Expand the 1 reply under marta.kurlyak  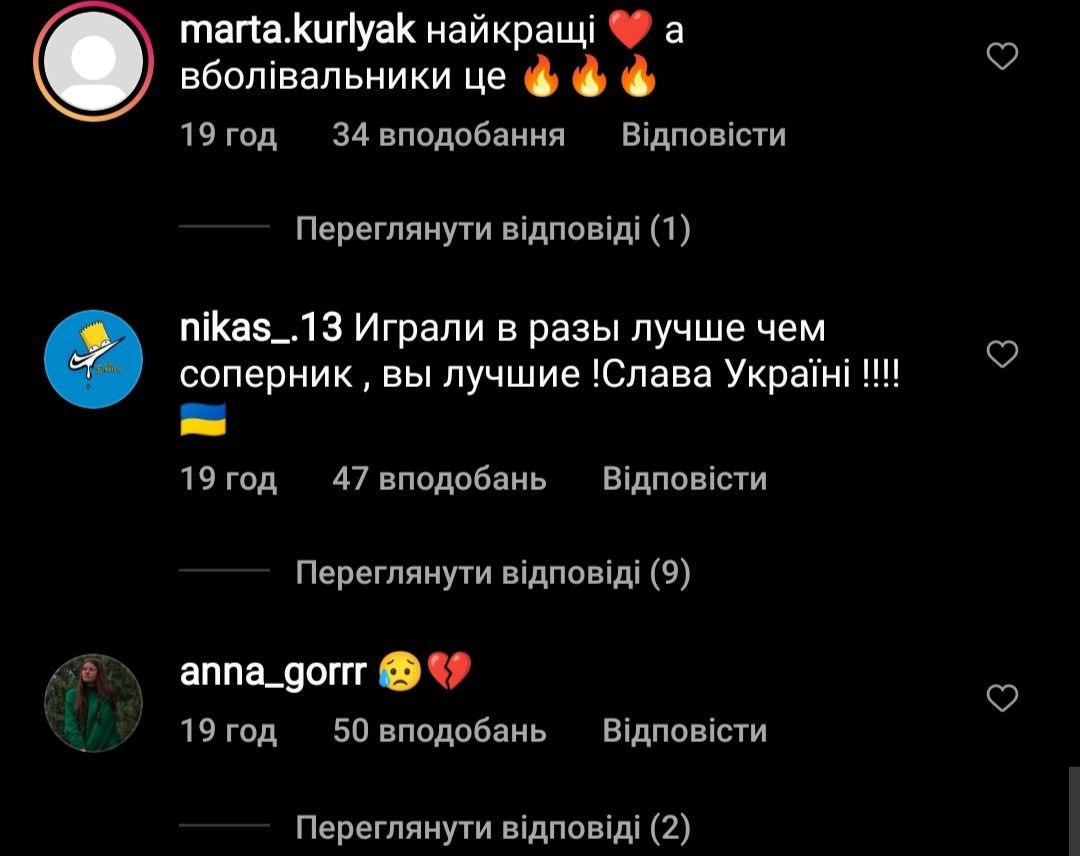click(x=493, y=231)
